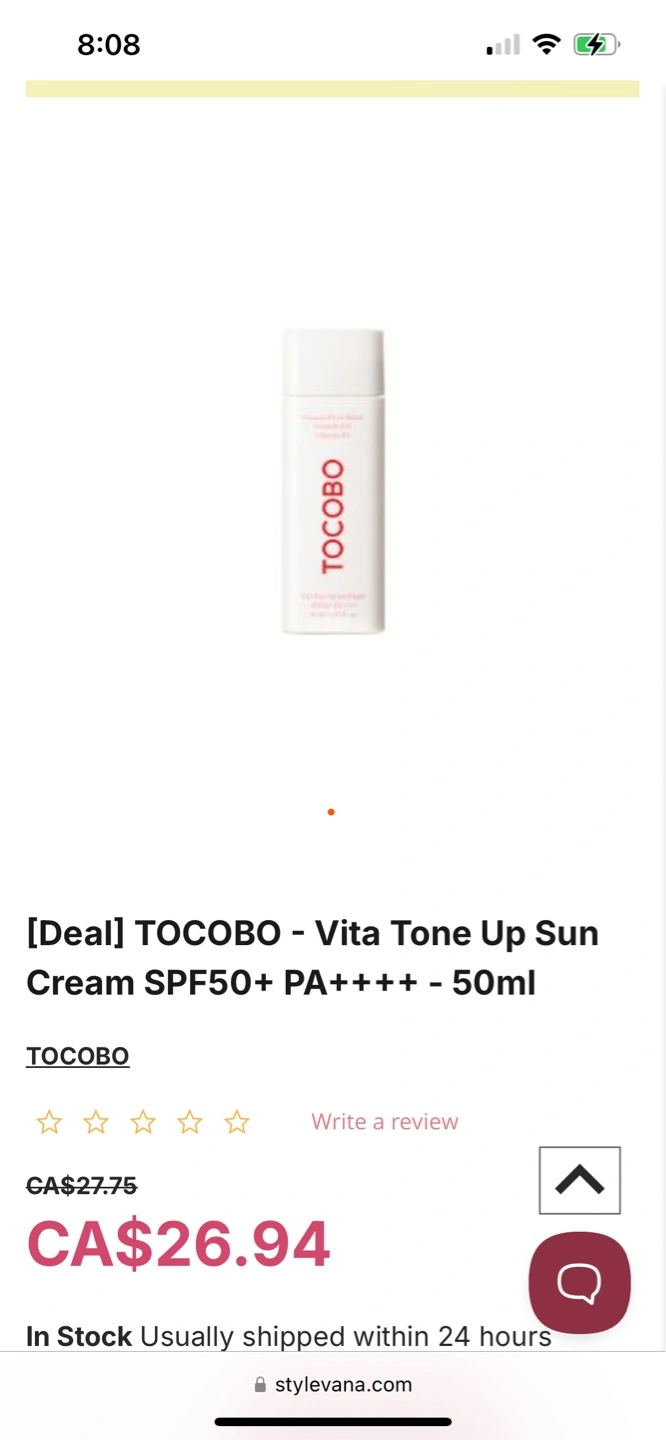
Task: Tap the orange image page indicator dot
Action: [331, 812]
